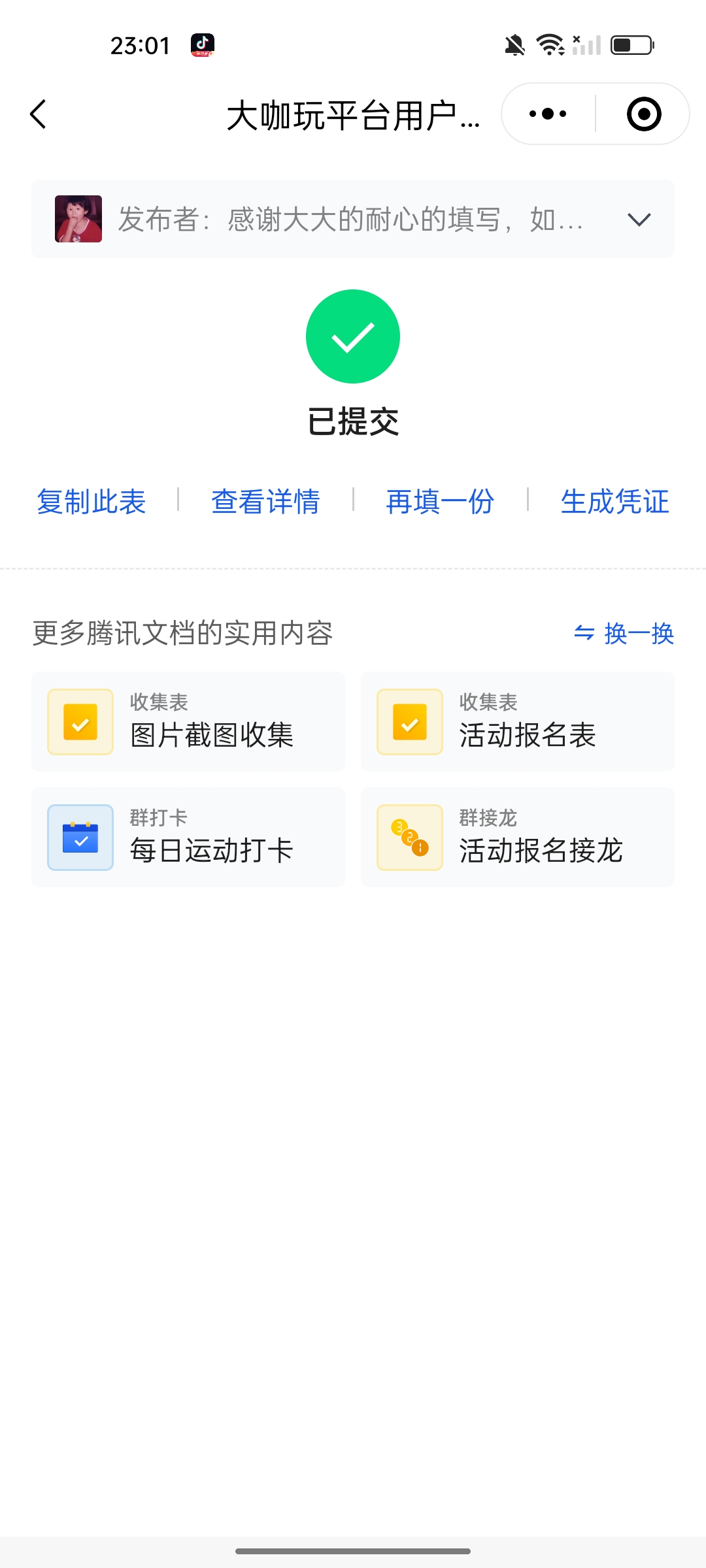Go back using the top-left arrow
Viewport: 706px width, 1568px height.
(39, 114)
